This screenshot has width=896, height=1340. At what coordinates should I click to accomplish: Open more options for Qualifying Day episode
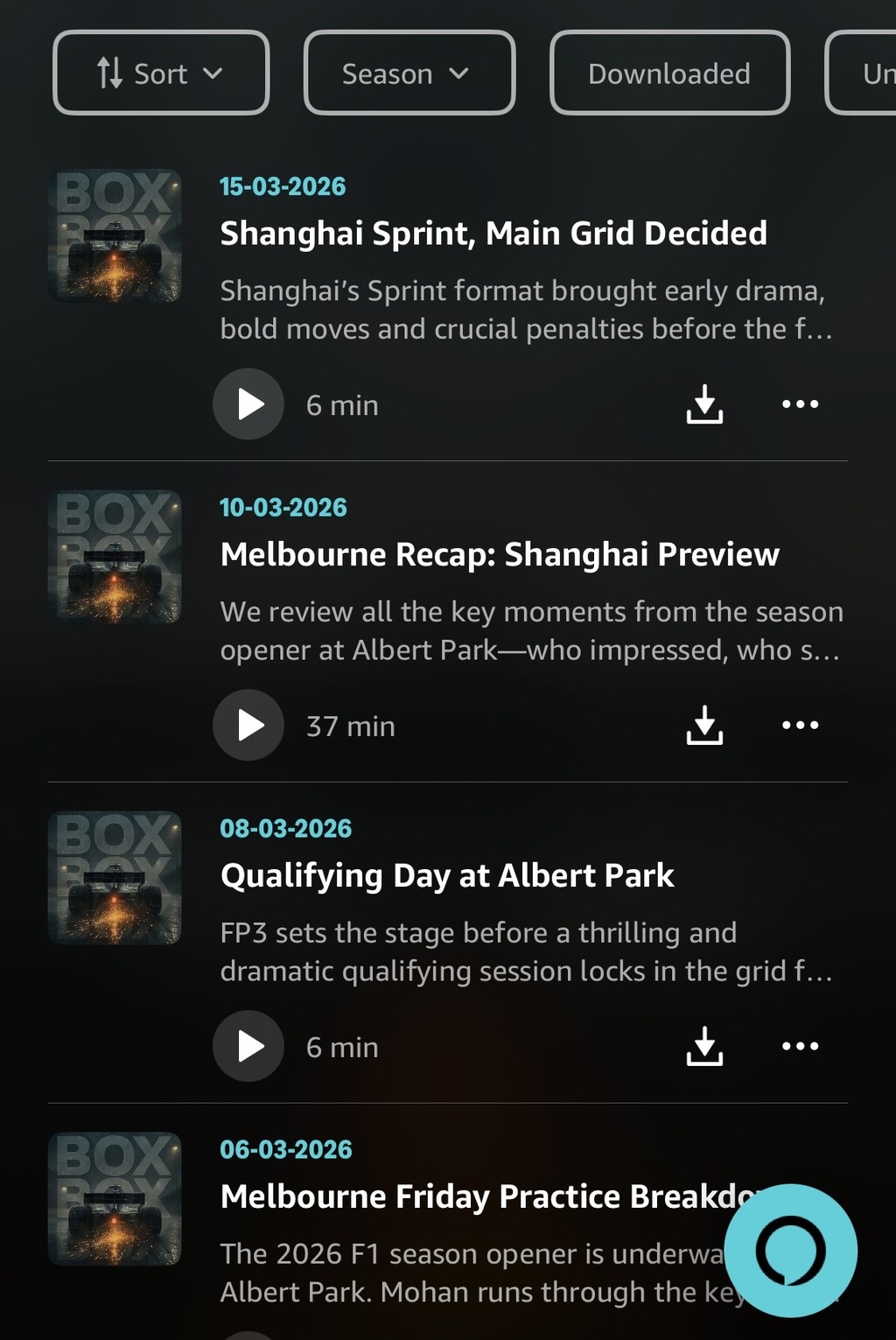(x=800, y=1047)
